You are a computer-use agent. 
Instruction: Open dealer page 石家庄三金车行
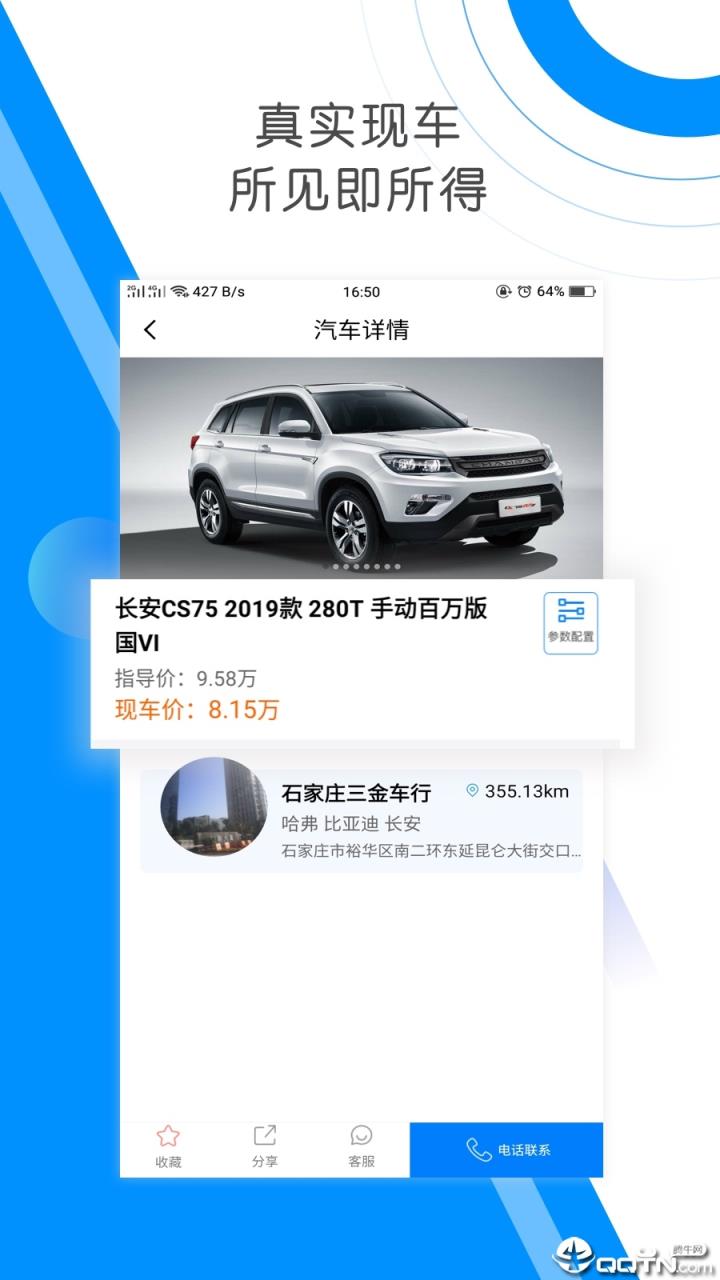356,791
